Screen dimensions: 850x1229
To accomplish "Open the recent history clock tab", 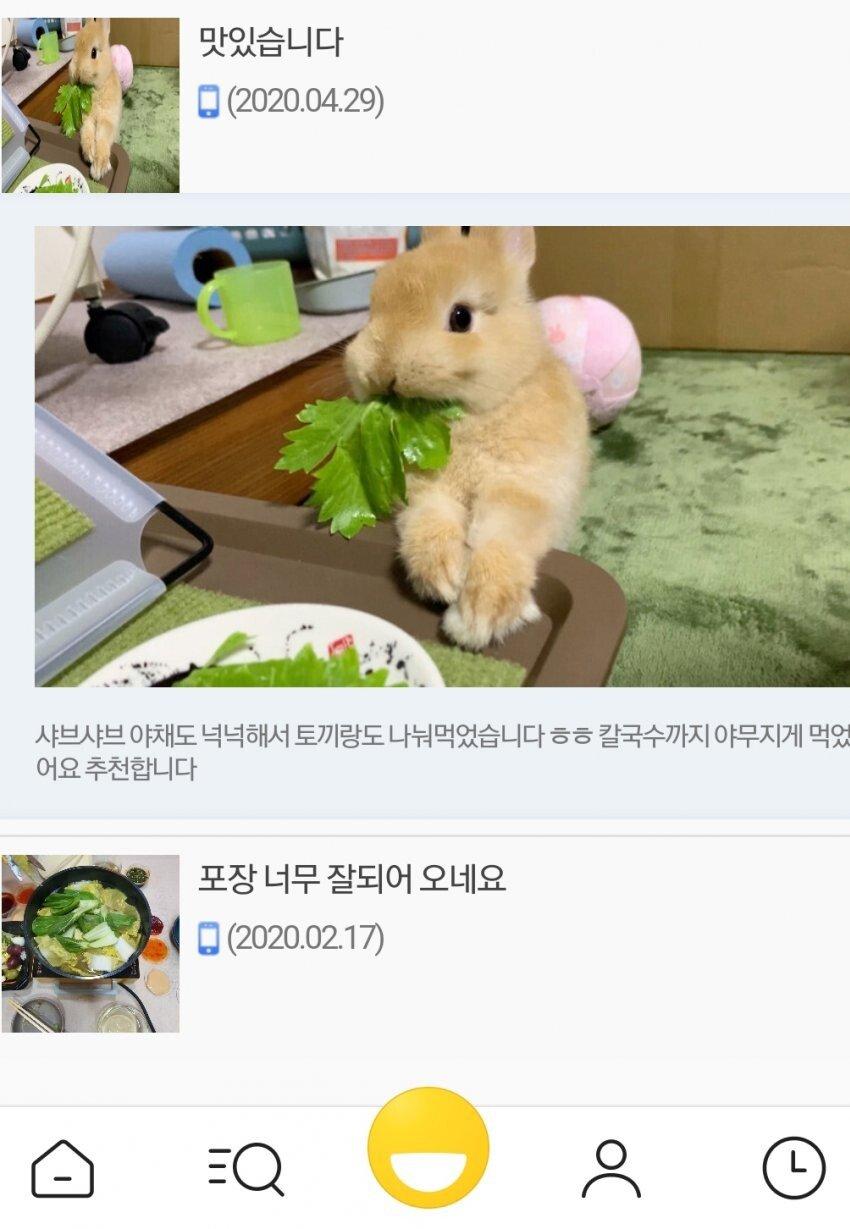I will click(x=794, y=1167).
